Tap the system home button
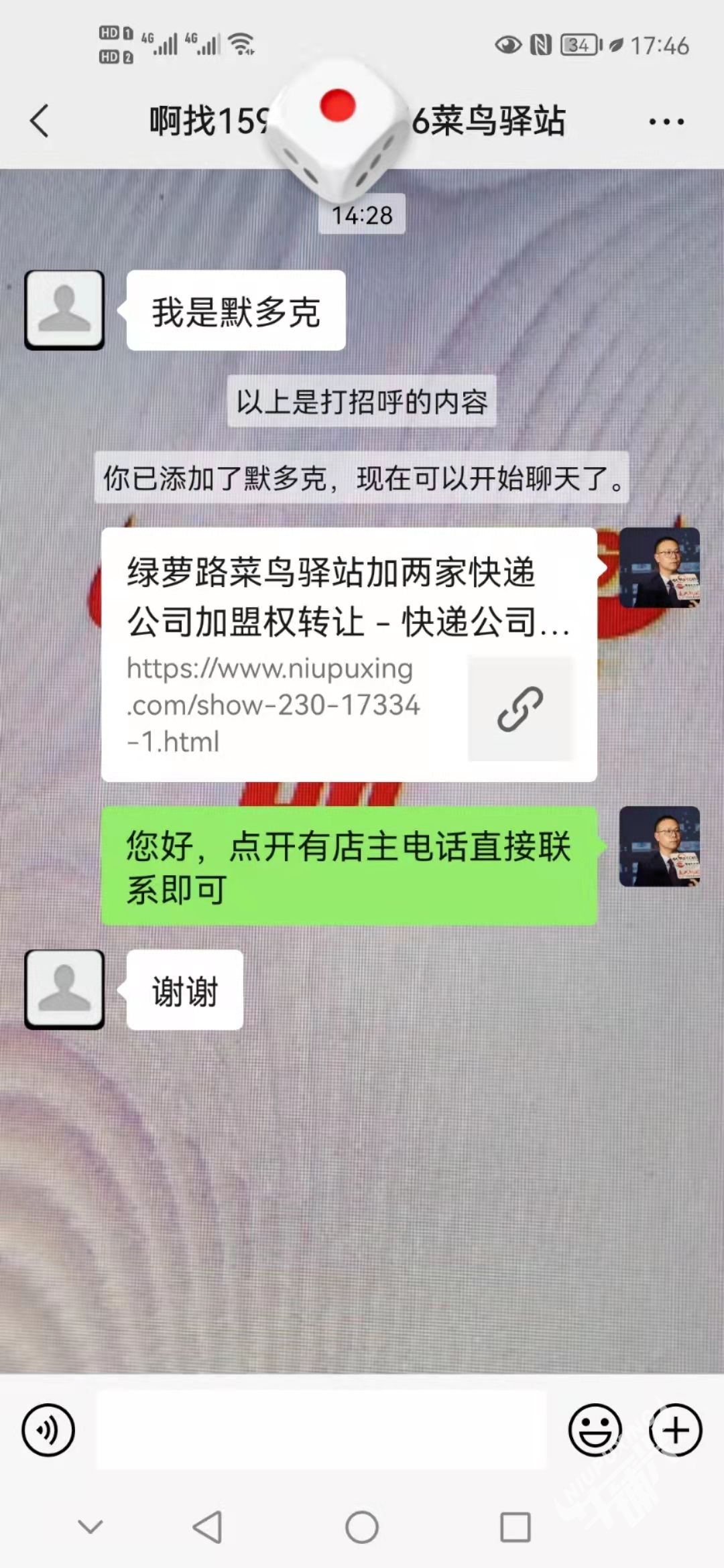Screen dimensions: 724x1568 [x=362, y=1528]
